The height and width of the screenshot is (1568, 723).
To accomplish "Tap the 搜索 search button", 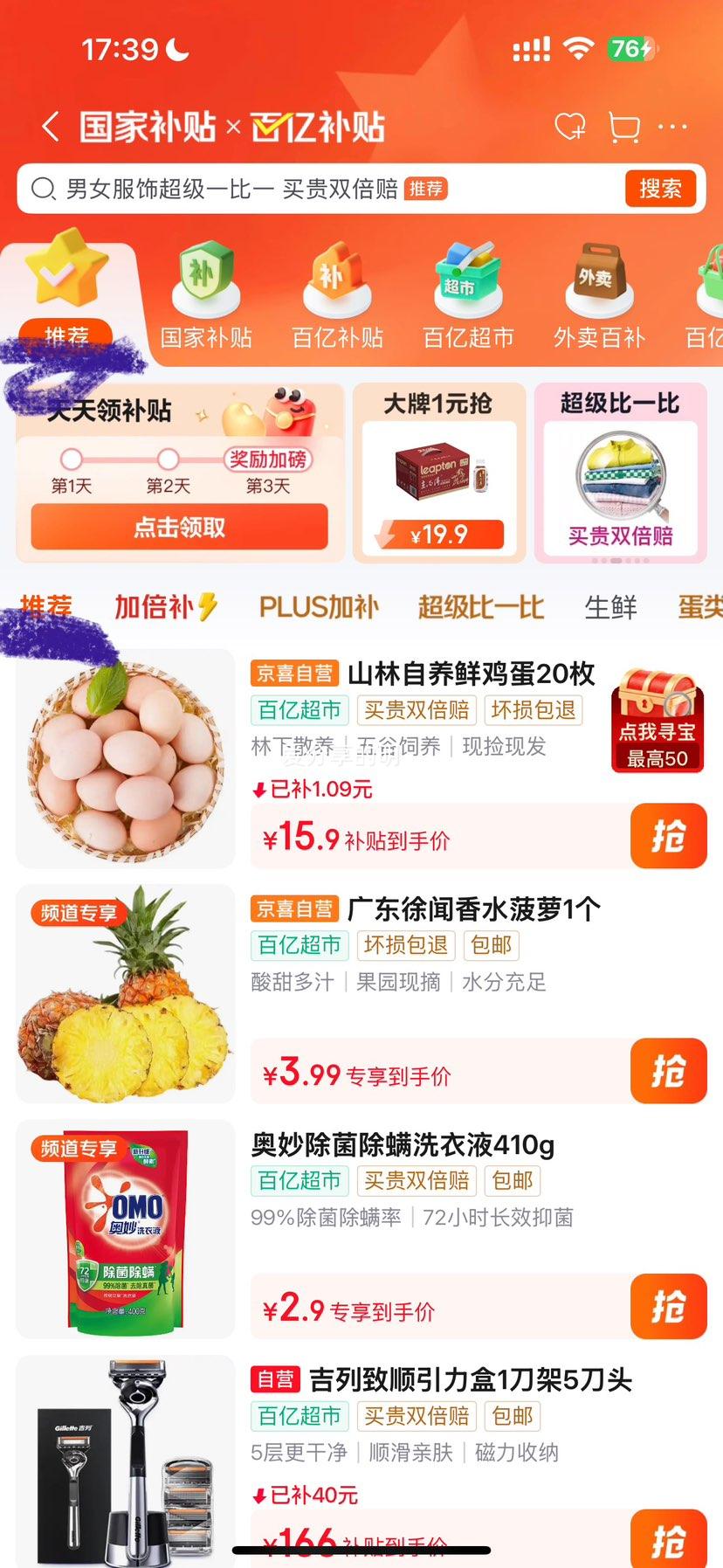I will click(x=660, y=189).
